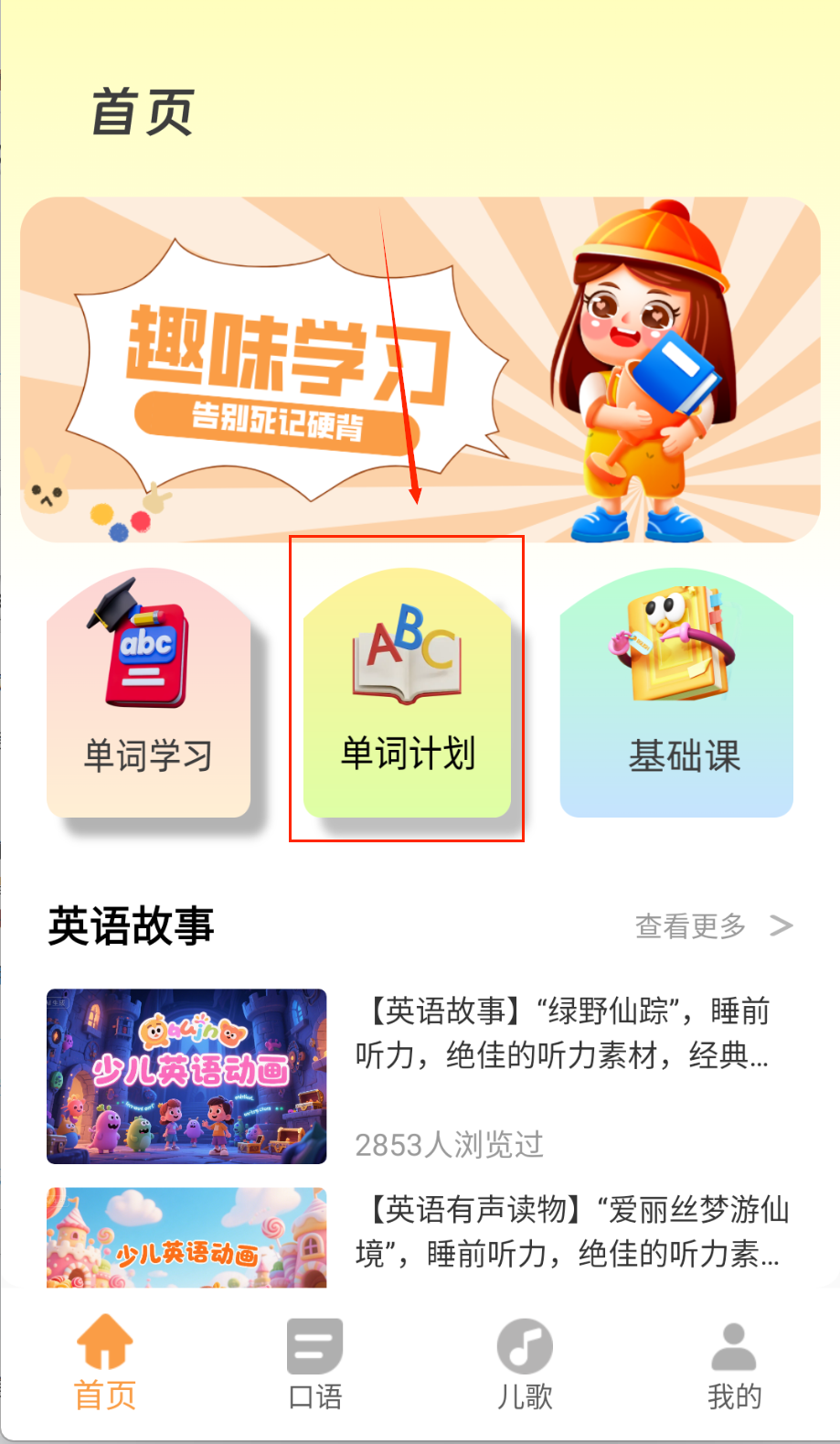The image size is (840, 1444).
Task: Switch to the 儿歌 tab
Action: click(525, 1364)
